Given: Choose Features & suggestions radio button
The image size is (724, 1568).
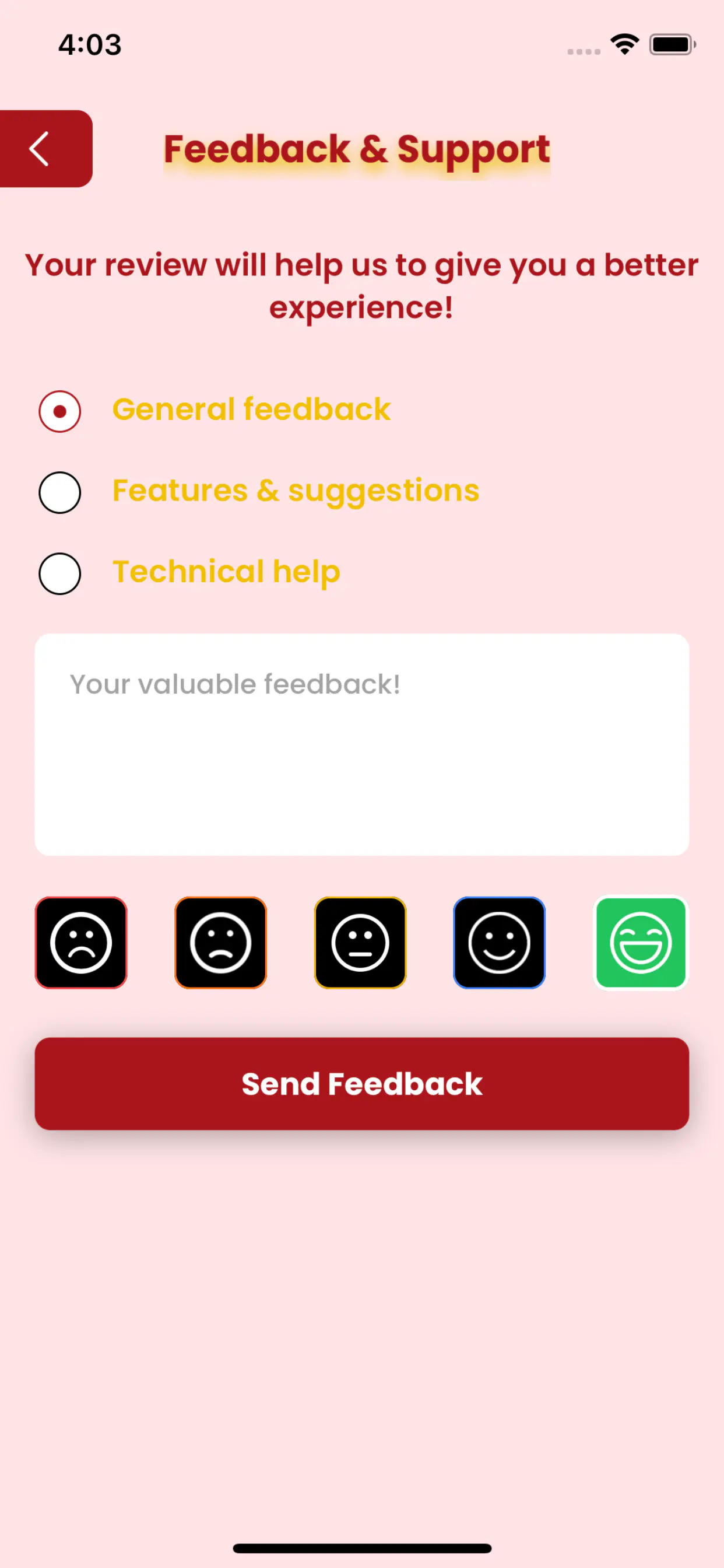Looking at the screenshot, I should (x=59, y=492).
